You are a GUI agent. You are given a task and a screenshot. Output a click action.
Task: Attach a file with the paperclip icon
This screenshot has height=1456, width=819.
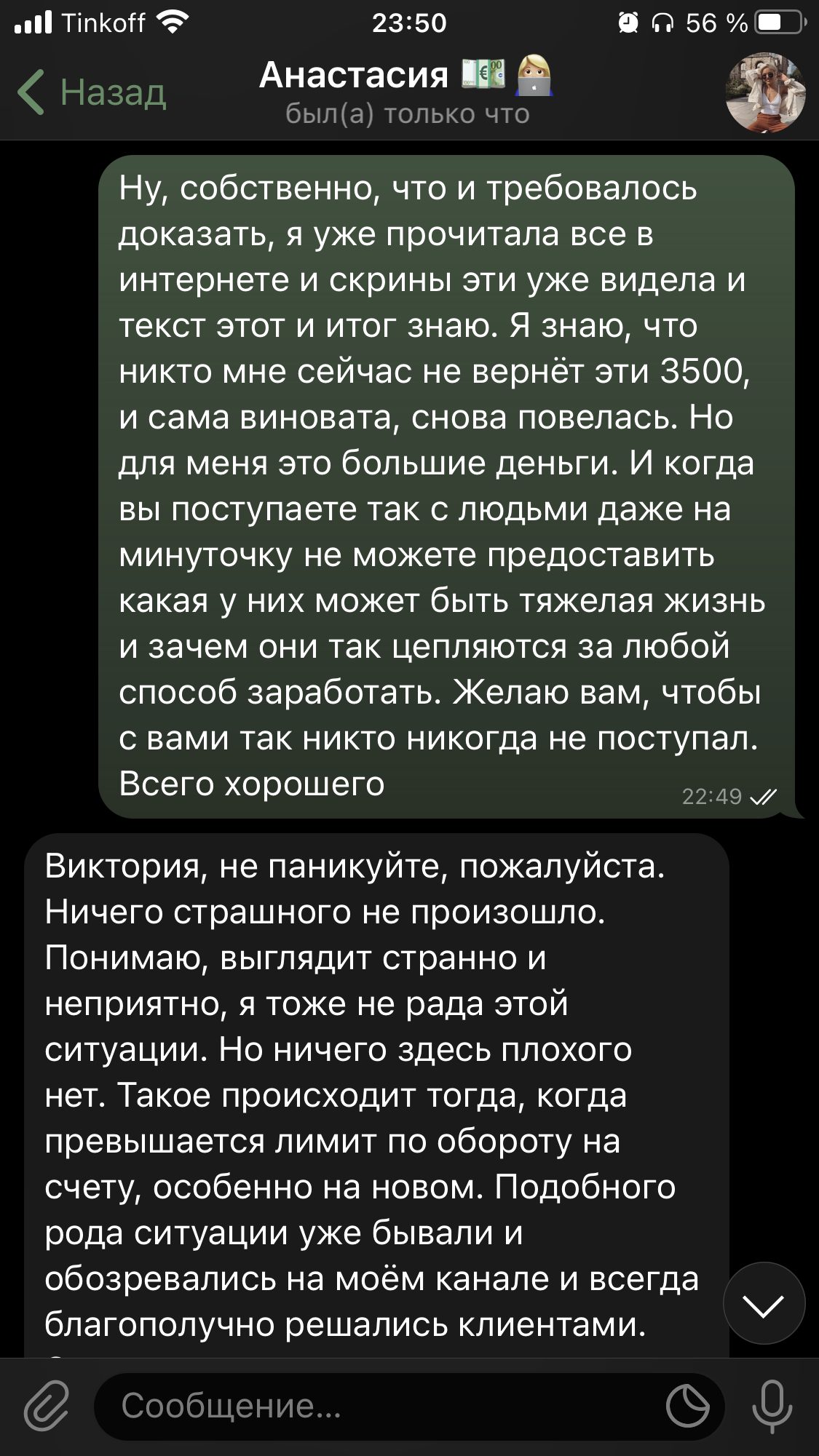(46, 1405)
